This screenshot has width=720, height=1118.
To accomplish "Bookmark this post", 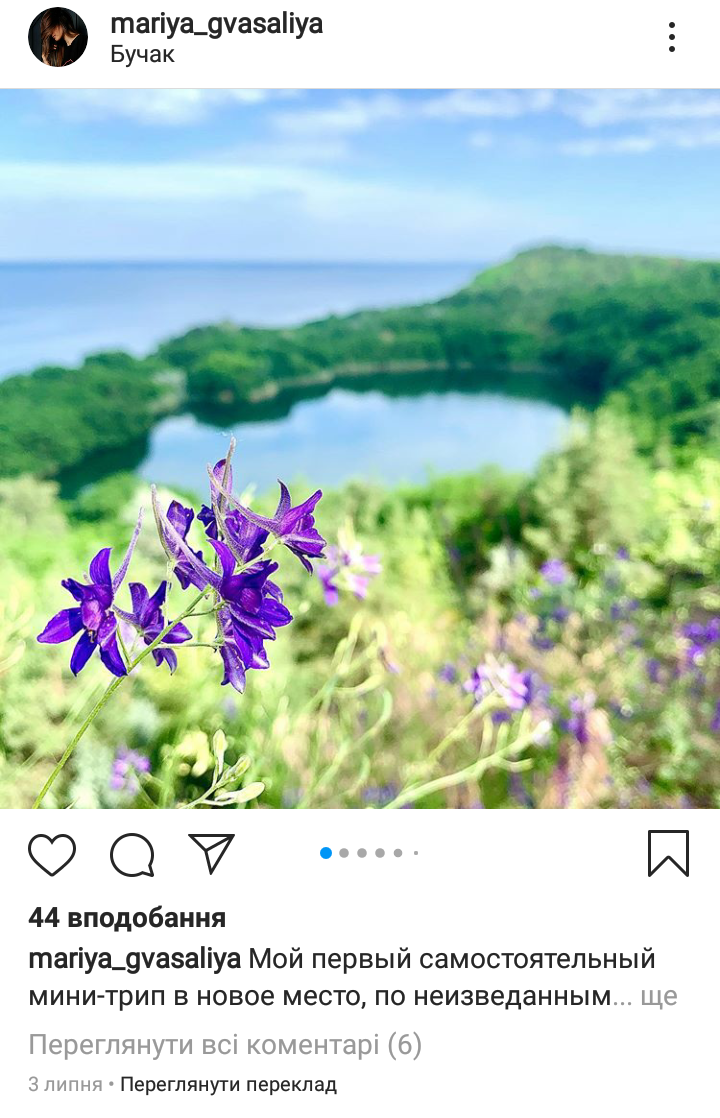I will pos(668,853).
